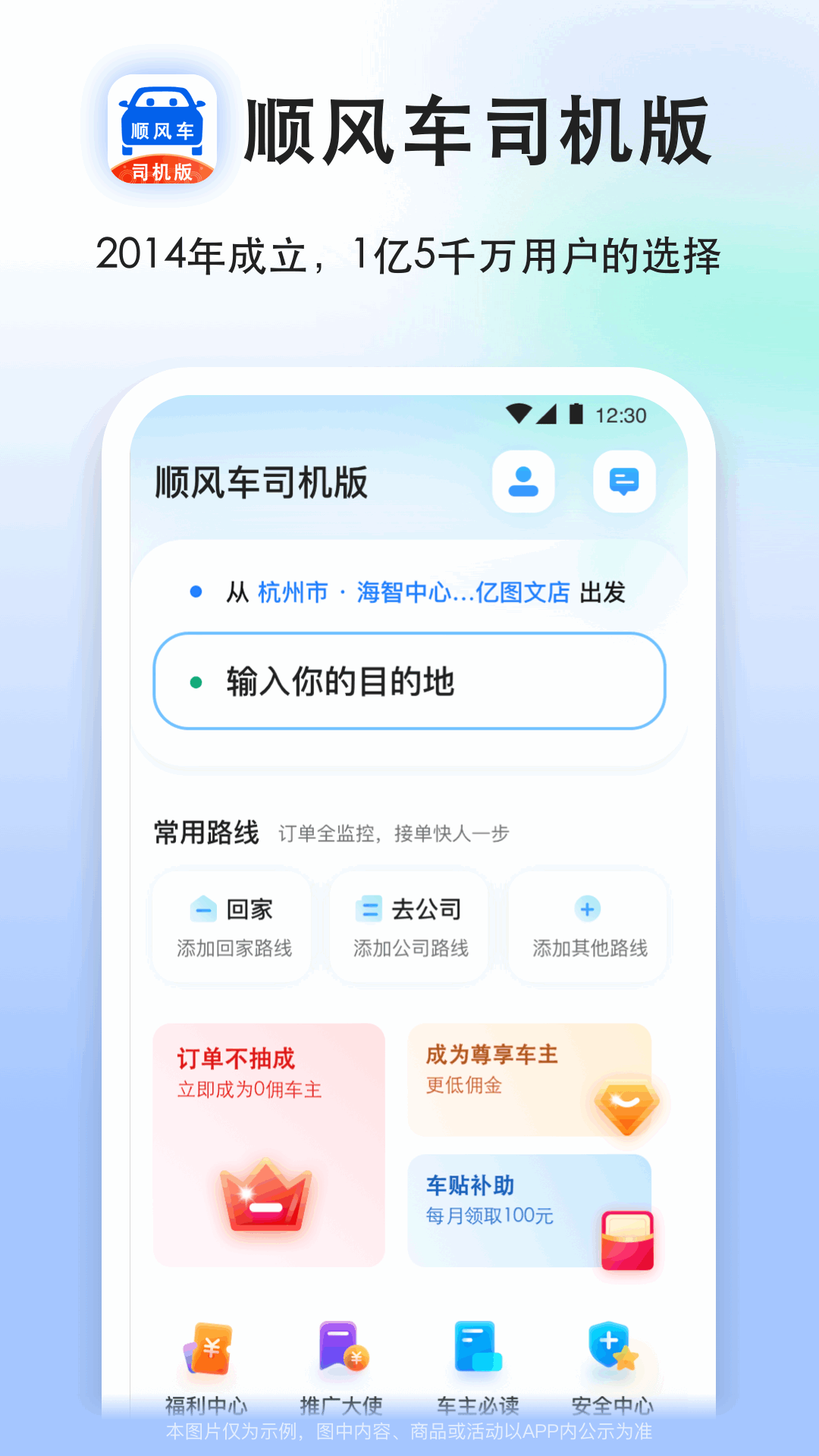Screen dimensions: 819x1456
Task: Select the building icon for 去公司
Action: coord(369,908)
